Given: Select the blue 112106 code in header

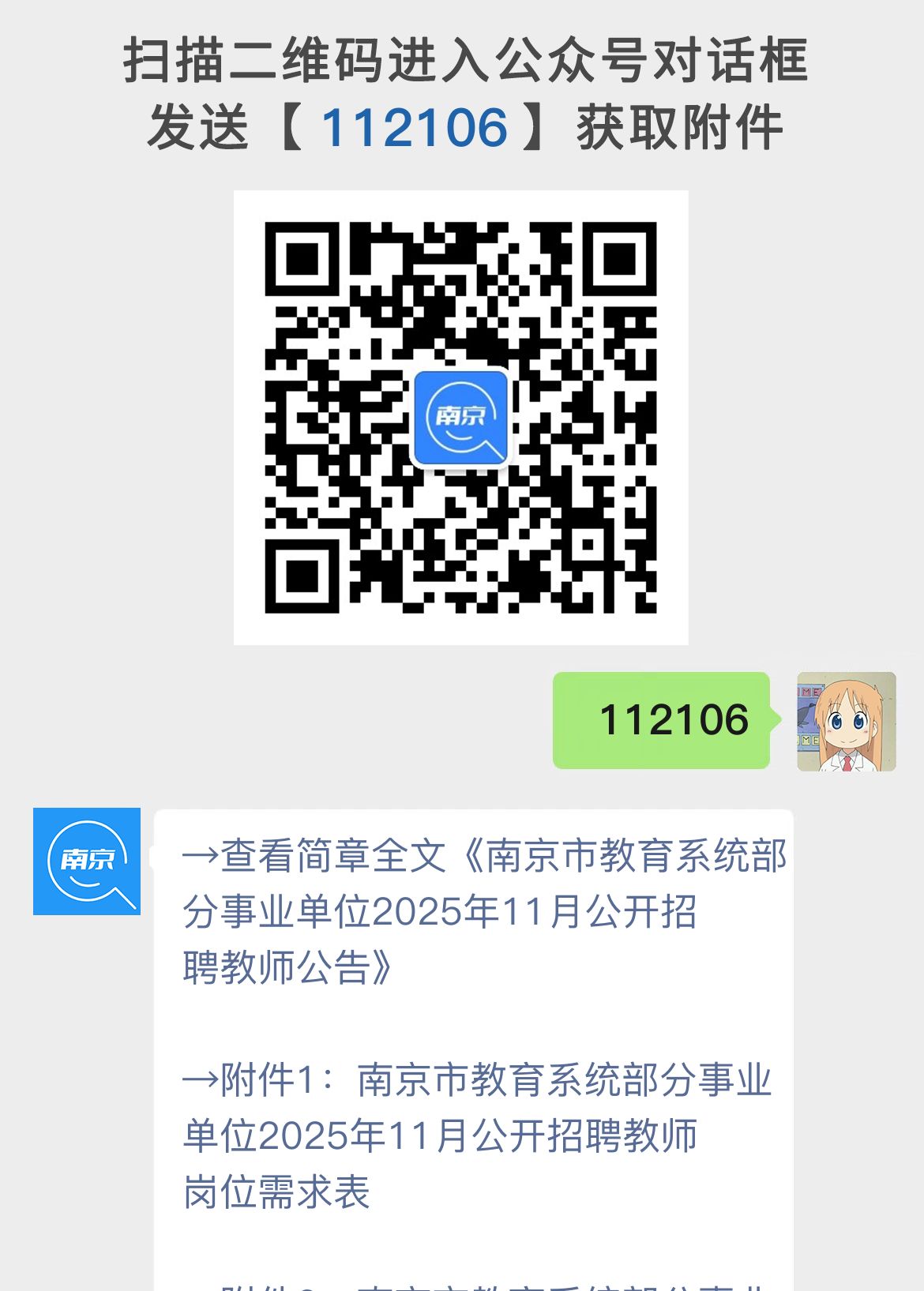Looking at the screenshot, I should 416,126.
